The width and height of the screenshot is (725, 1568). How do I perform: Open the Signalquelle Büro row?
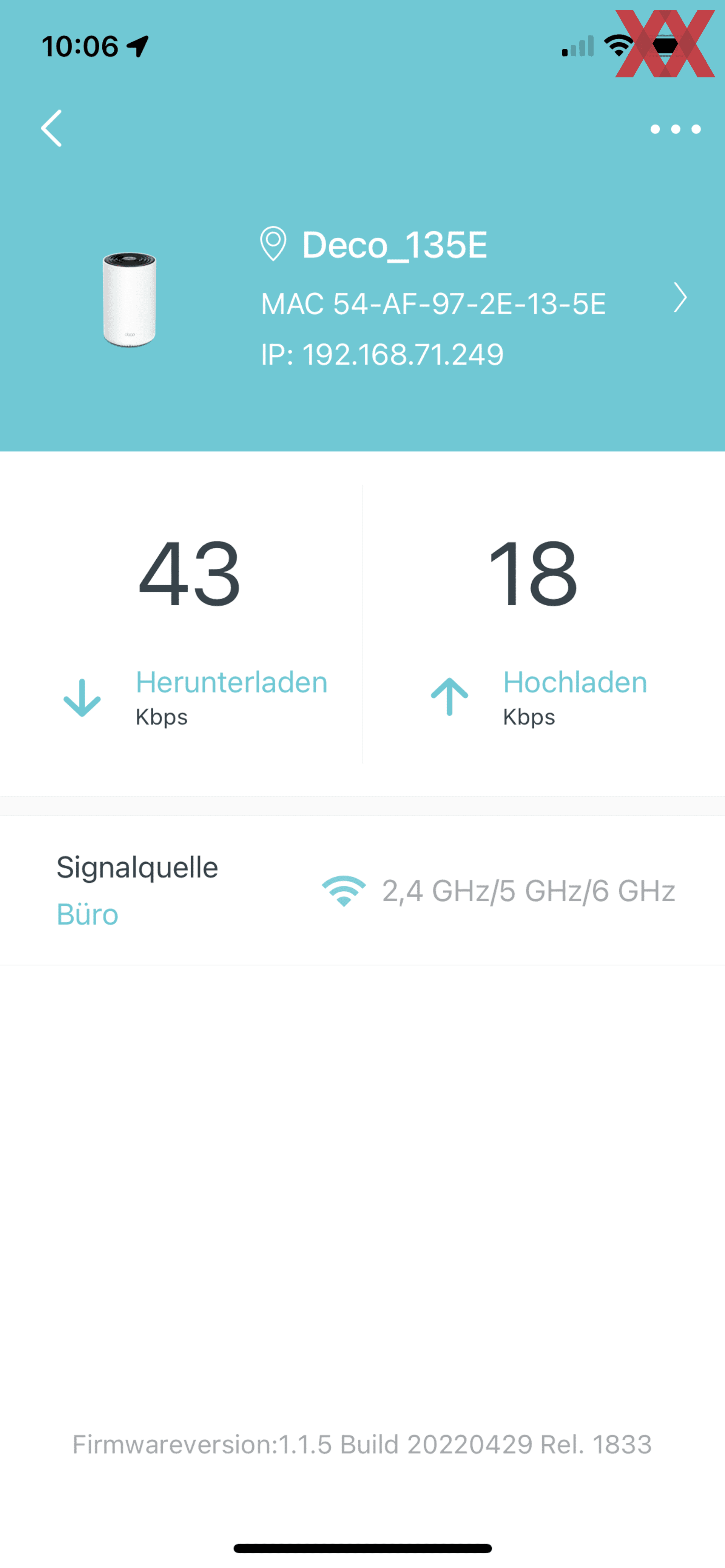[x=362, y=891]
